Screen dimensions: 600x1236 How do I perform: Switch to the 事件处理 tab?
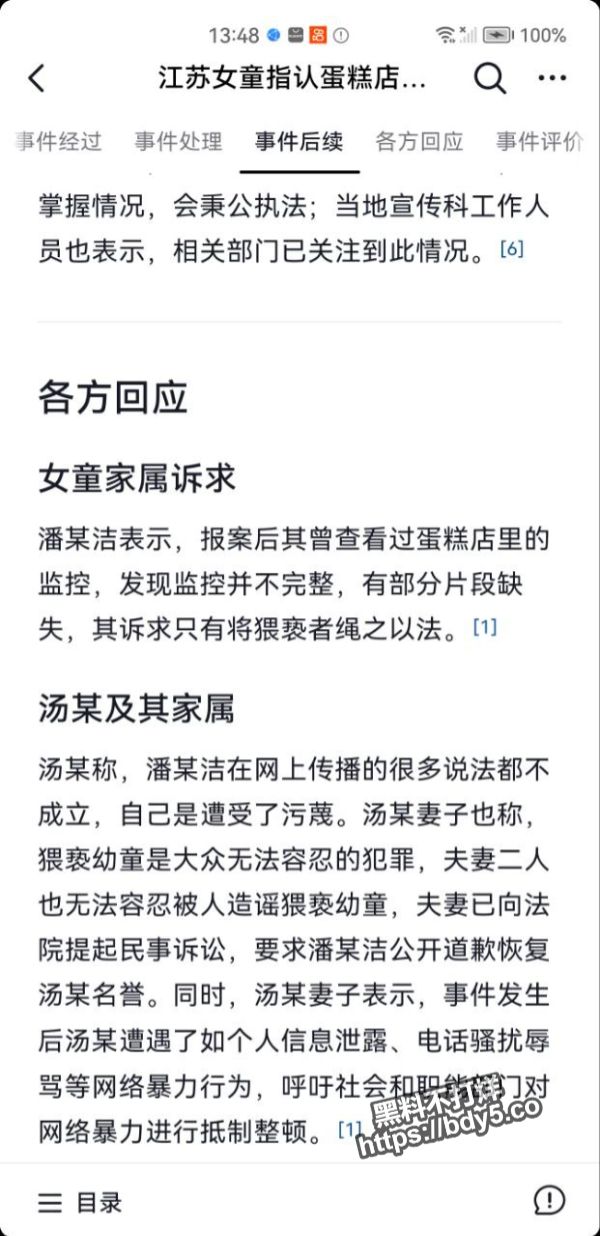click(x=178, y=141)
